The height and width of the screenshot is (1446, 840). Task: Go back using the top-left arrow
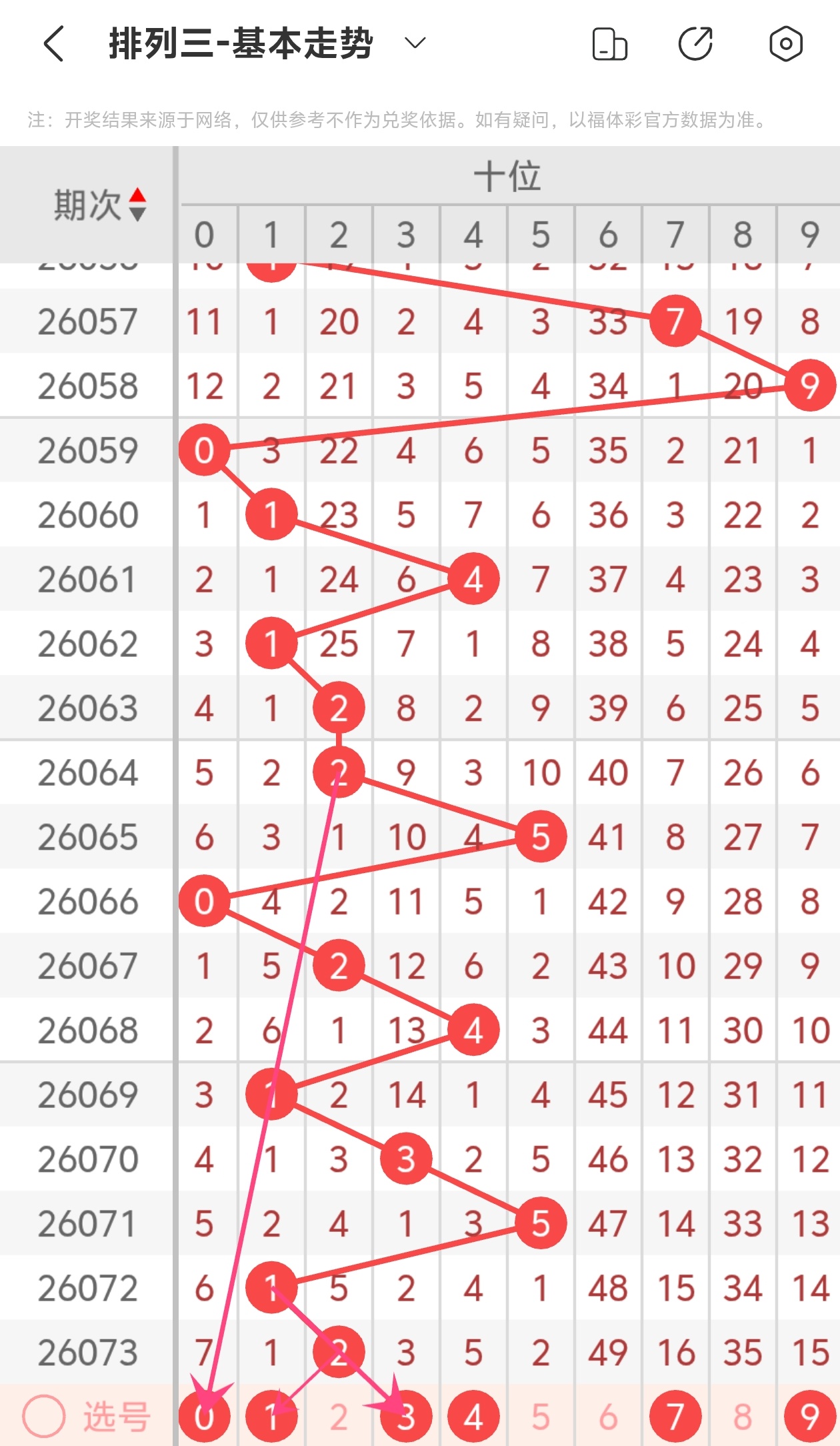[x=54, y=44]
